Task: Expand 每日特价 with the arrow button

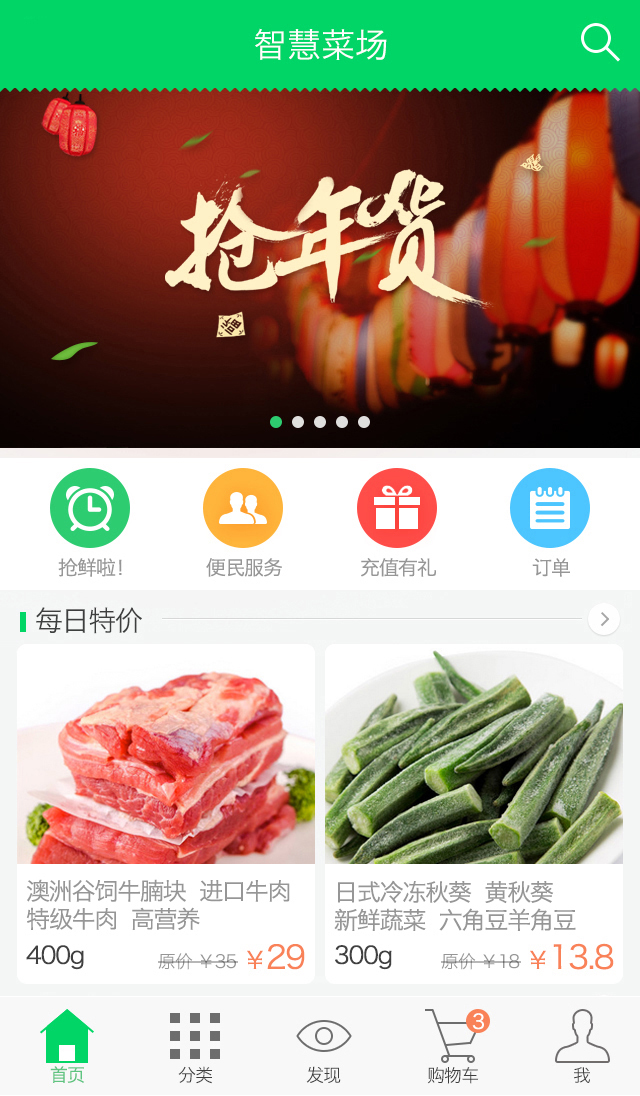Action: (x=604, y=619)
